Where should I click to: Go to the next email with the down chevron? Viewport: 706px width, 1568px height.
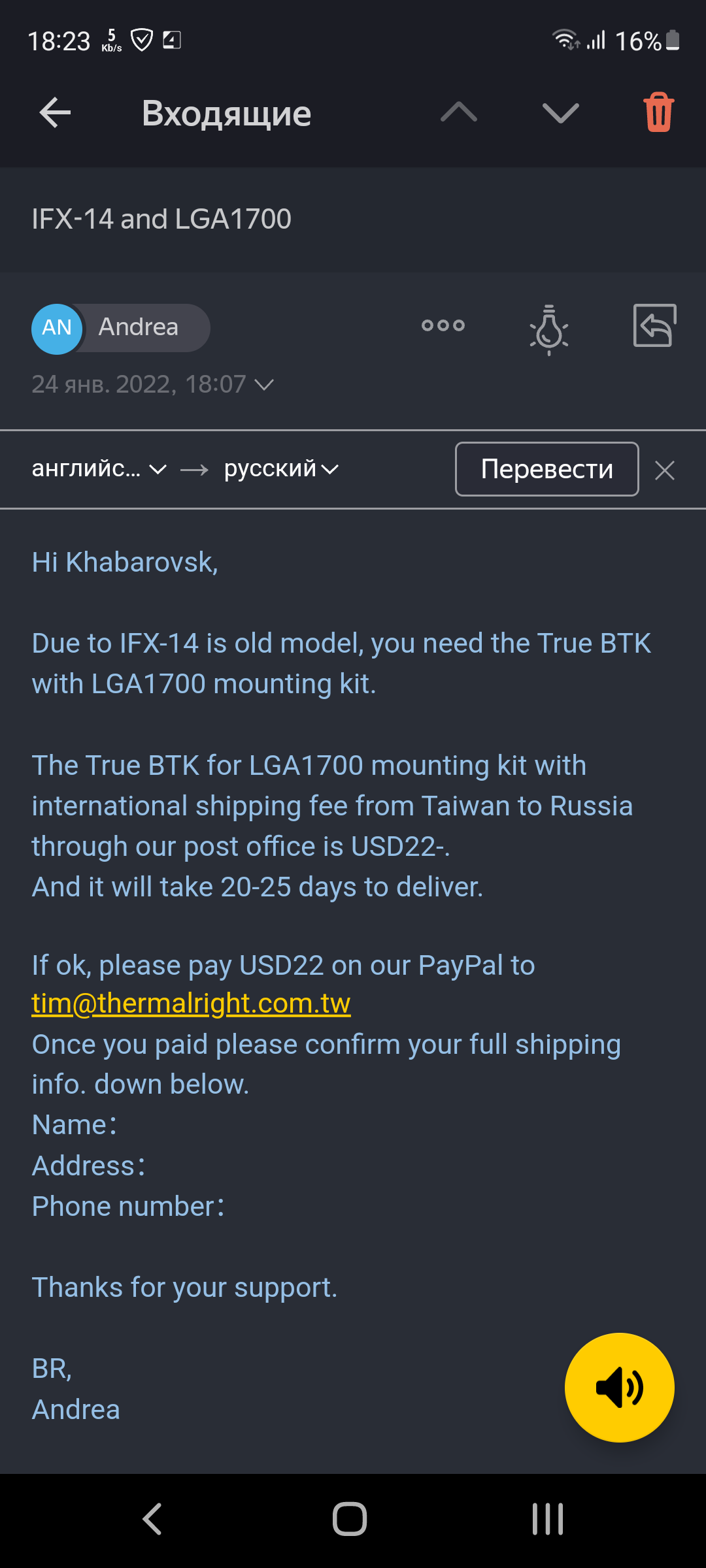[x=560, y=113]
